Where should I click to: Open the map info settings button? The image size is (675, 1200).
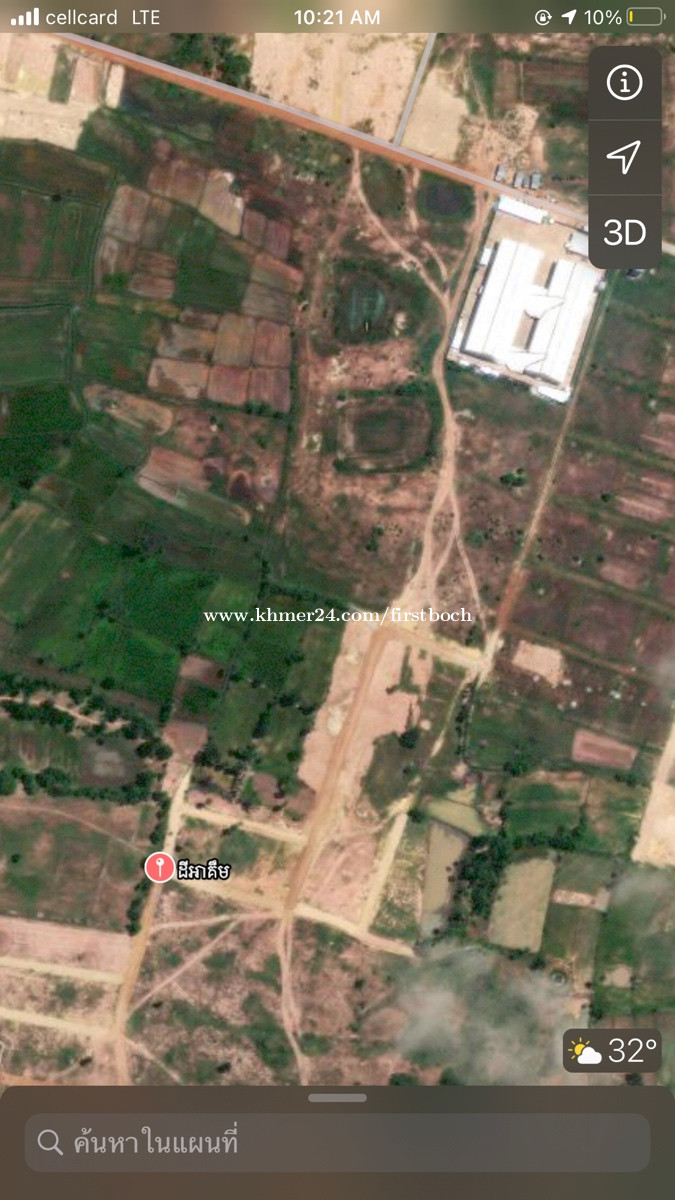pyautogui.click(x=625, y=84)
